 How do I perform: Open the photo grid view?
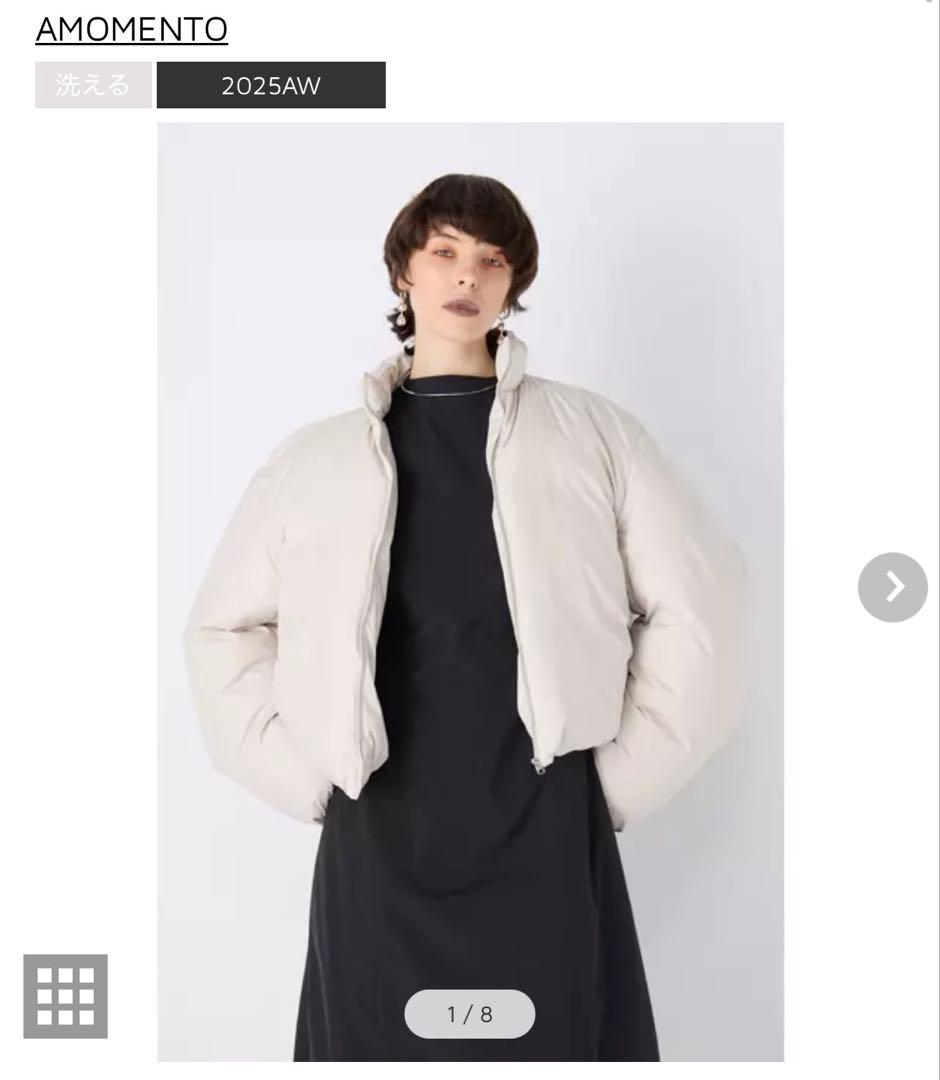click(x=66, y=996)
